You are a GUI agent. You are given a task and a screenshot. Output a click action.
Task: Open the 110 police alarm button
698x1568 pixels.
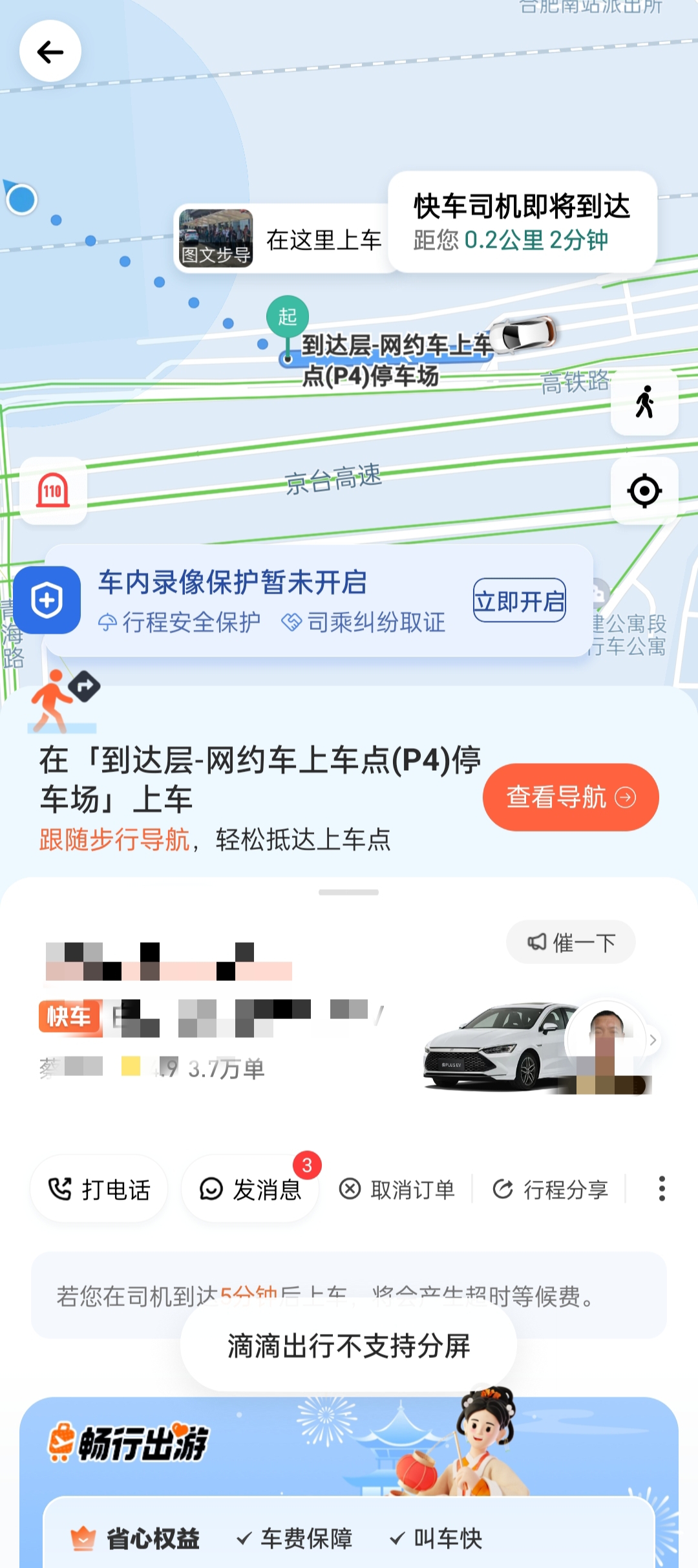click(x=53, y=491)
